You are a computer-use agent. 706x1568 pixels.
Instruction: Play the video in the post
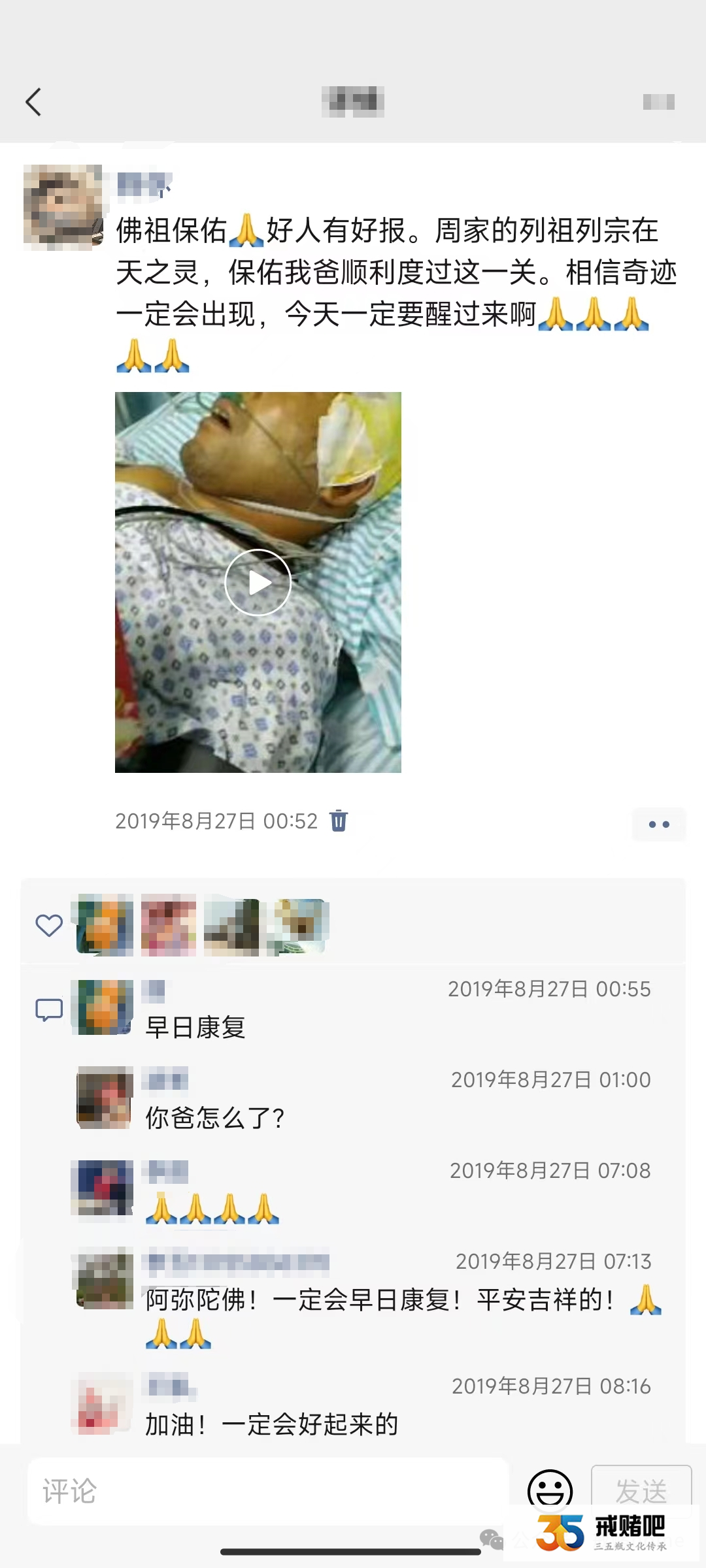258,582
